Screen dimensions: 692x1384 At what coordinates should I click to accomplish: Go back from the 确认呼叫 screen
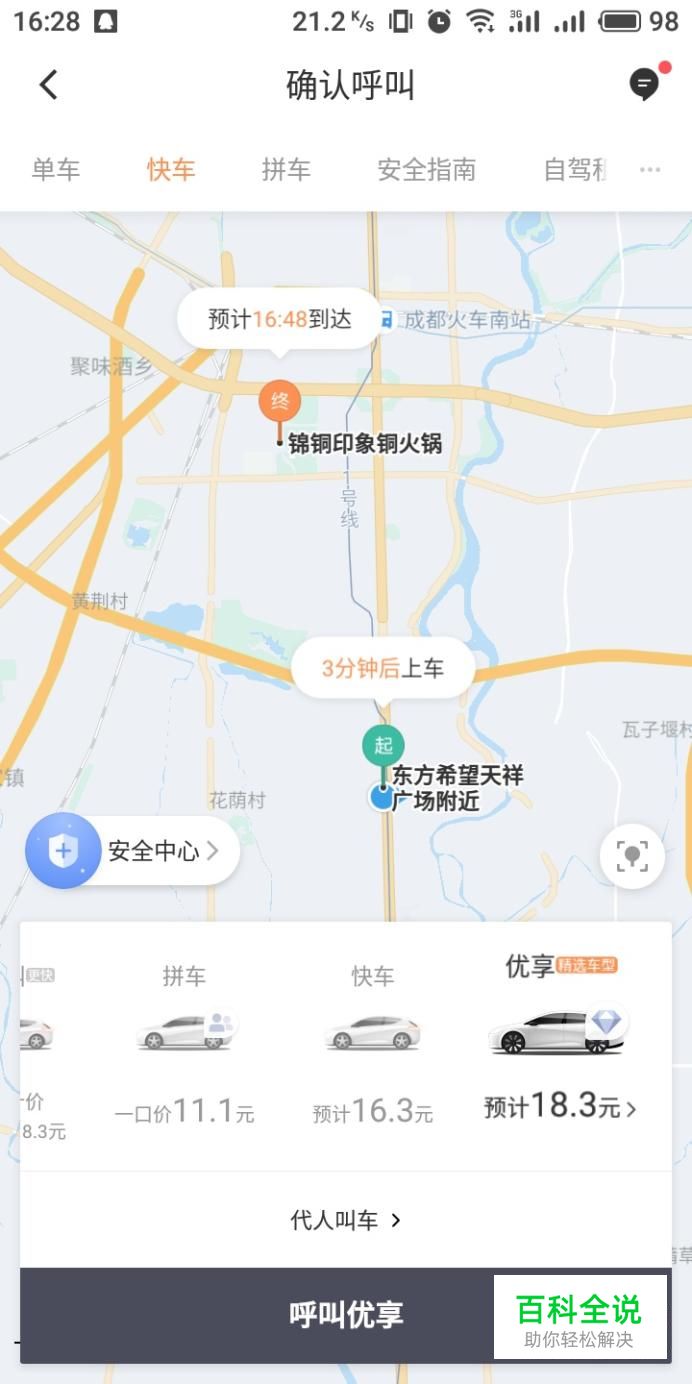coord(48,85)
